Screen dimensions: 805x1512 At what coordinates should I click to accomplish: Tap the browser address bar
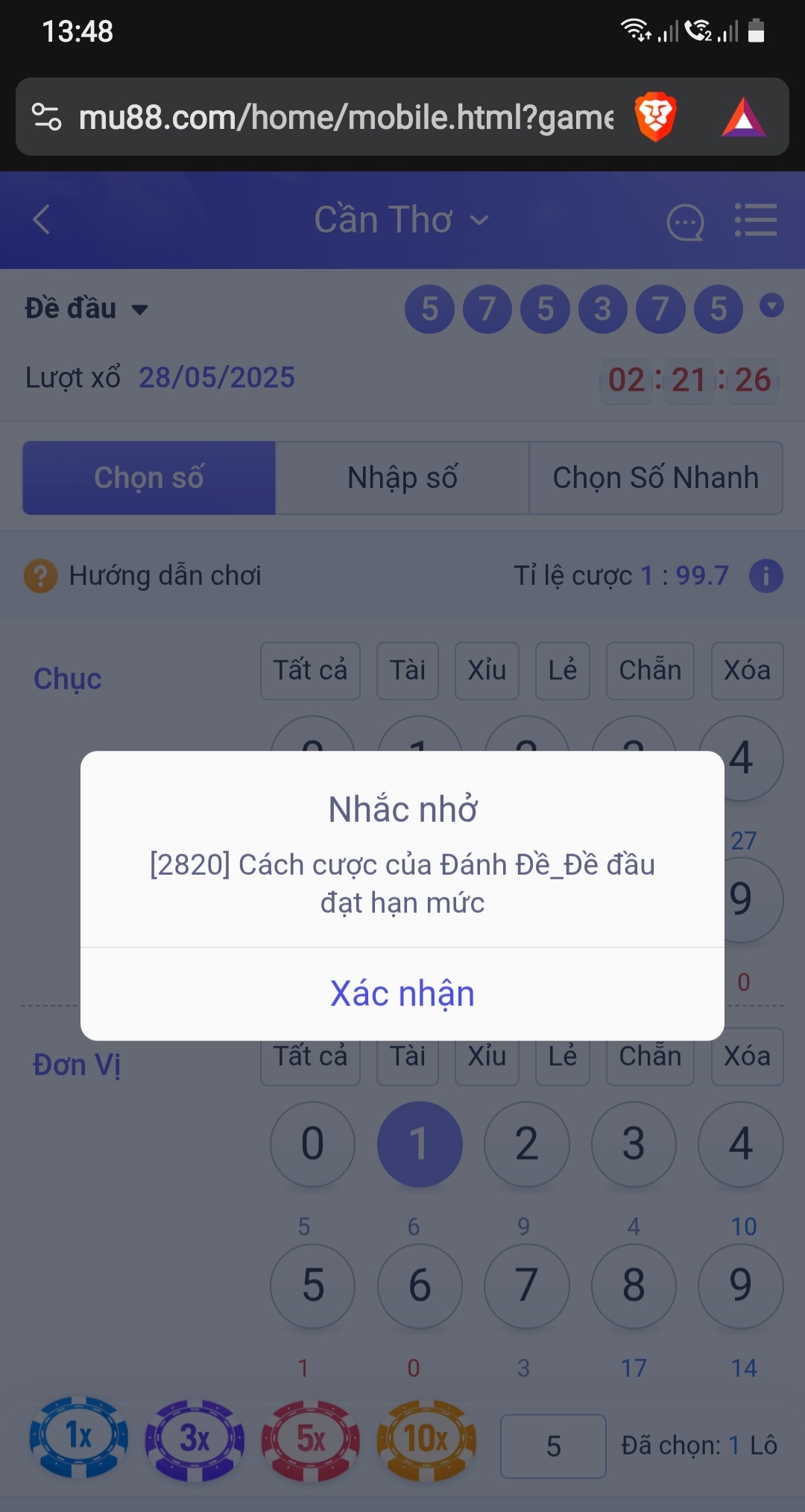pyautogui.click(x=346, y=117)
